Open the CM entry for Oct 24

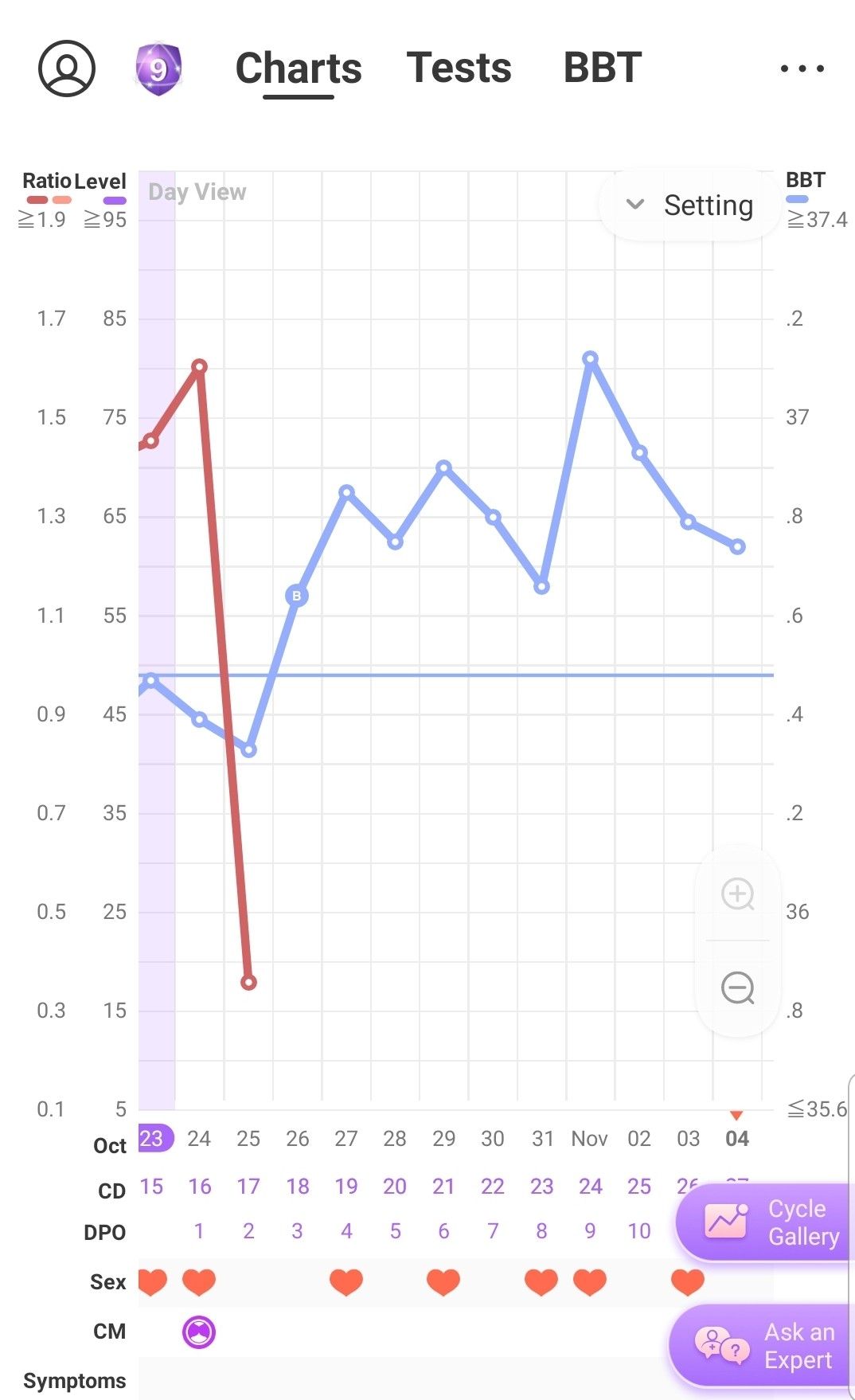[199, 1332]
